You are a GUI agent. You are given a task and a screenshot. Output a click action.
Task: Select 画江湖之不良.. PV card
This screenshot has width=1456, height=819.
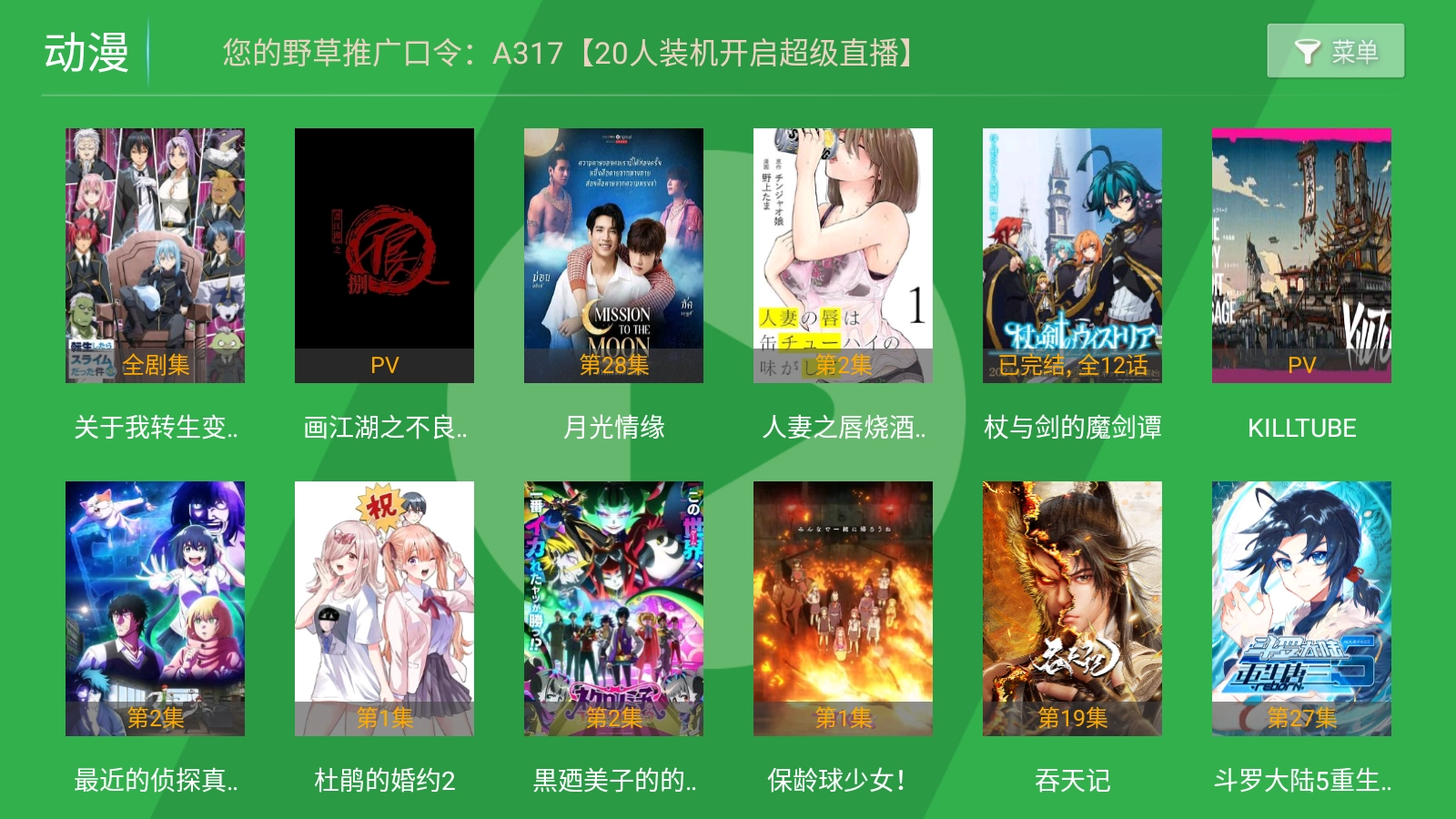384,256
